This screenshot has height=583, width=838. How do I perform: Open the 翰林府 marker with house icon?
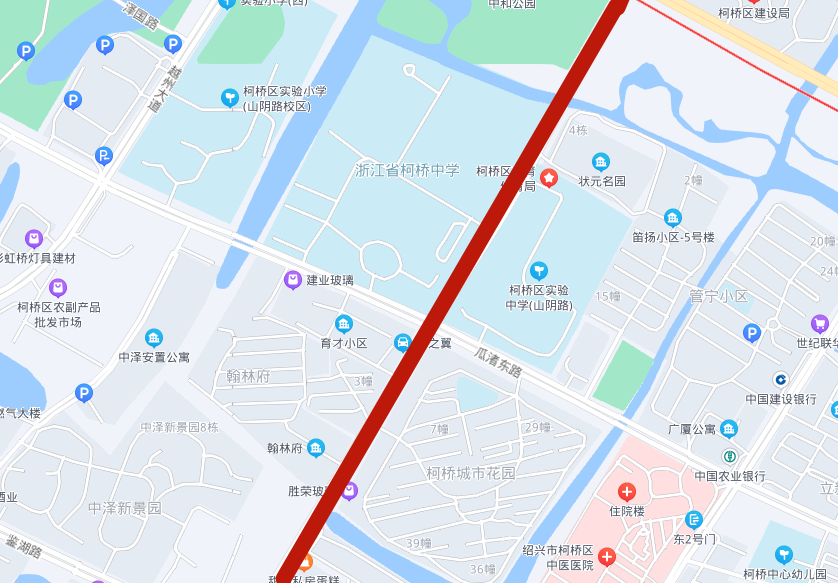(x=316, y=448)
